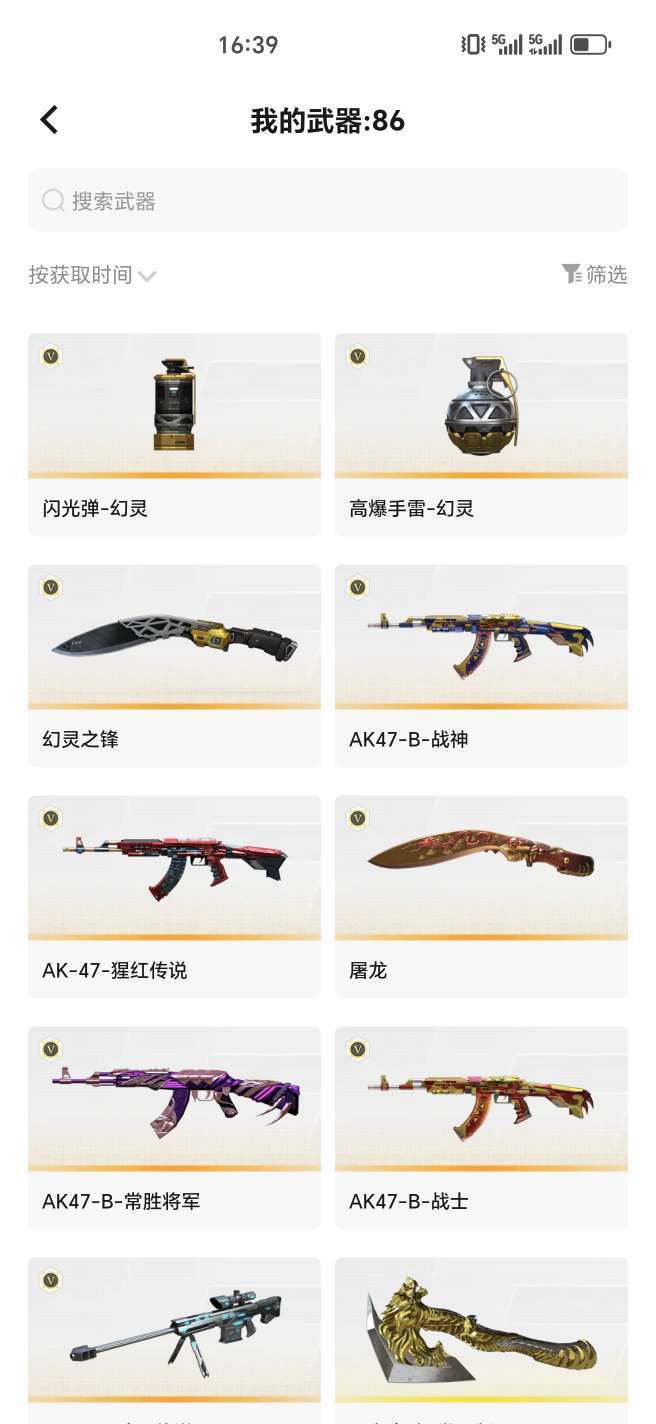Select the AK47-B-战神 weapon card
656x1424 pixels.
481,665
